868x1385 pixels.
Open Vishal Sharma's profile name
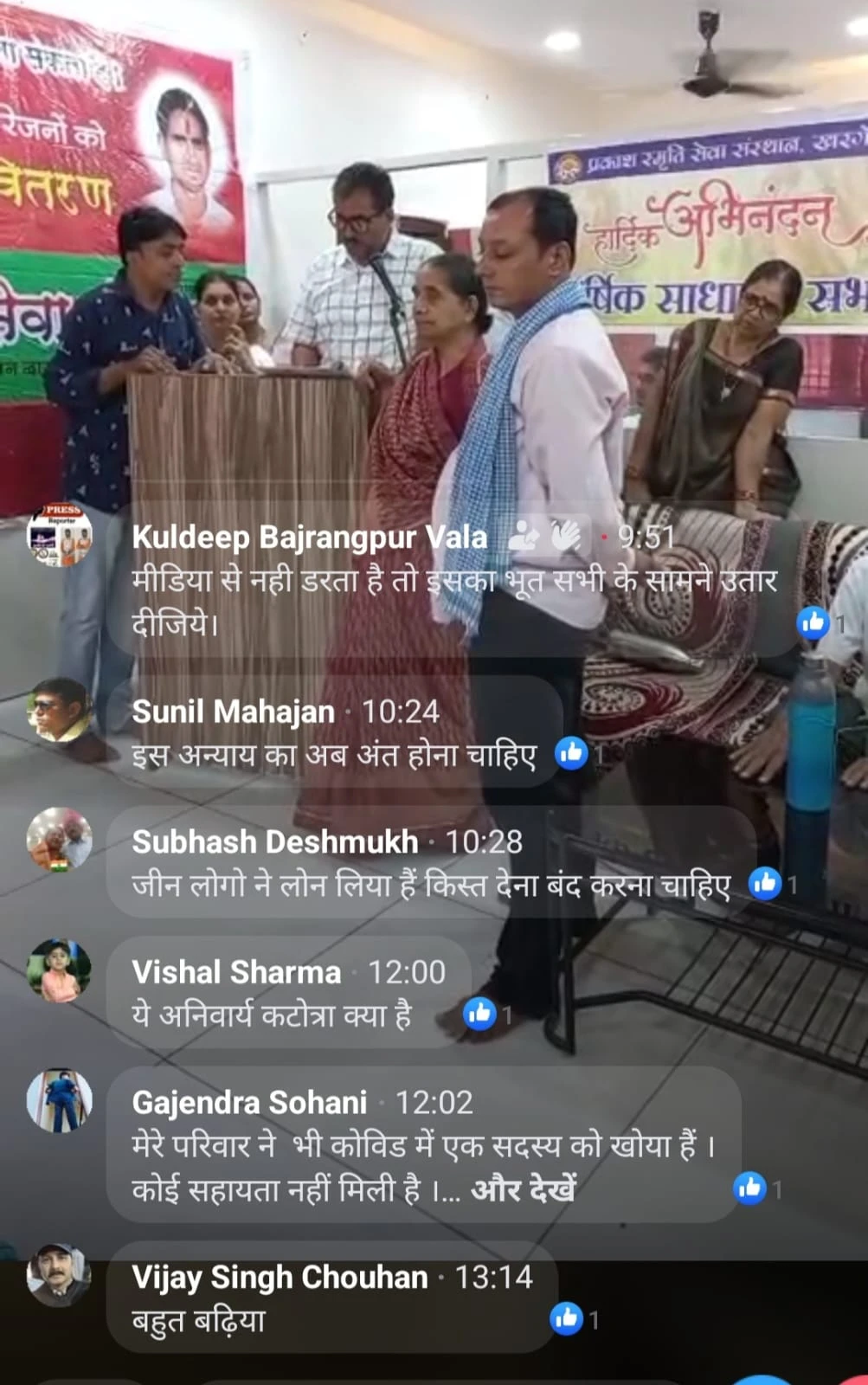[x=236, y=972]
